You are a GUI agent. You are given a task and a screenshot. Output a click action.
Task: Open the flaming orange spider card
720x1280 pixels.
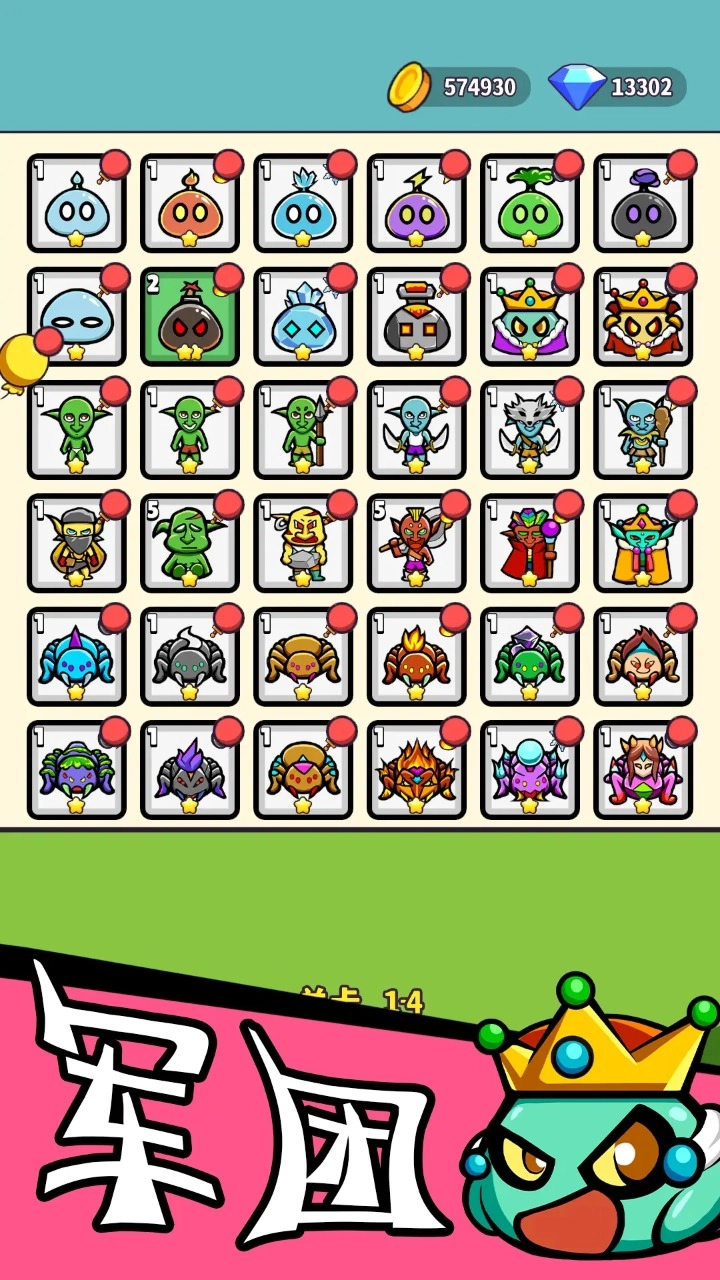[x=416, y=657]
